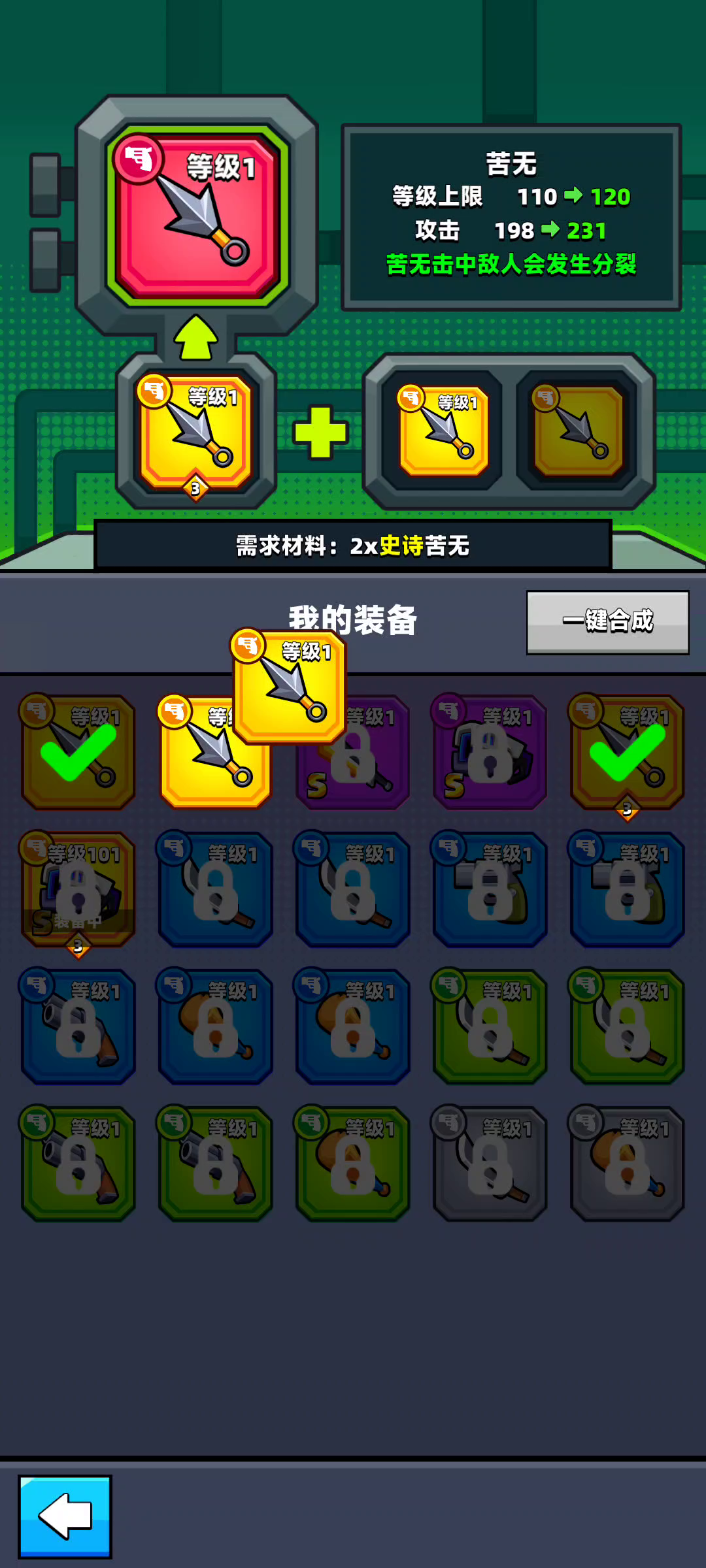
Task: Tap the dimmed second material slot
Action: click(578, 430)
